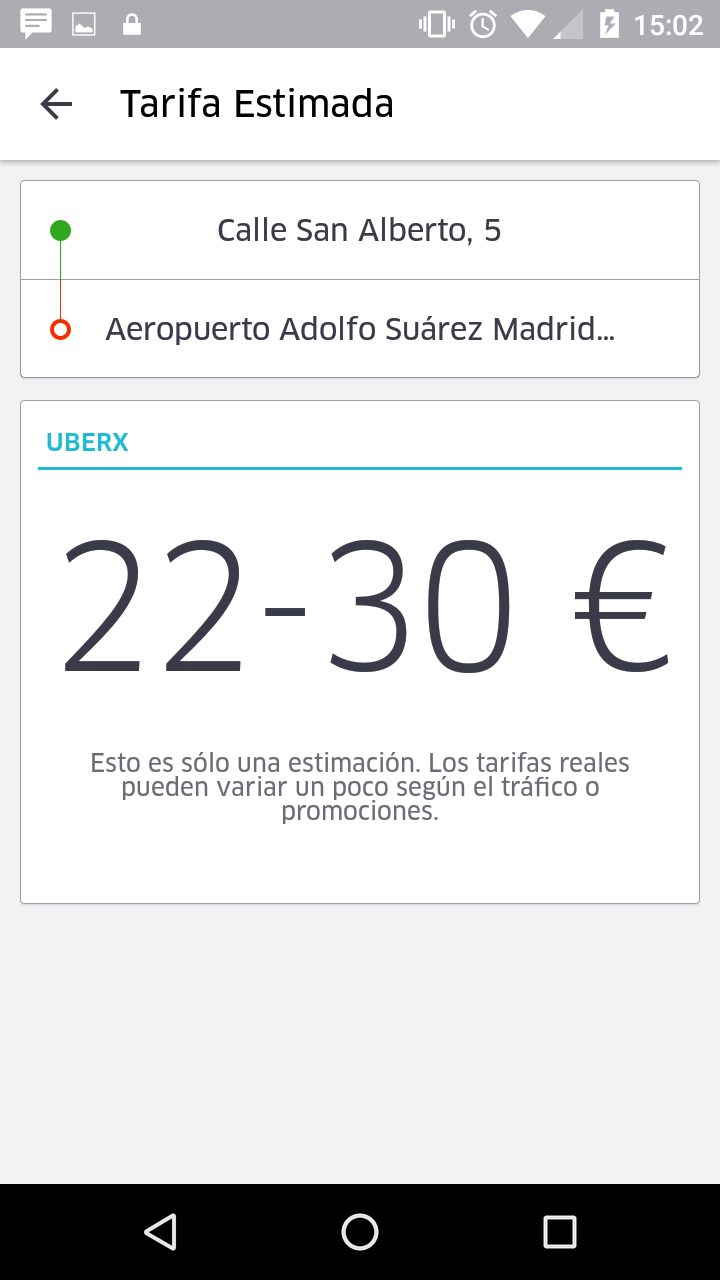Go to the home screen
Viewport: 720px width, 1280px height.
coord(360,1232)
